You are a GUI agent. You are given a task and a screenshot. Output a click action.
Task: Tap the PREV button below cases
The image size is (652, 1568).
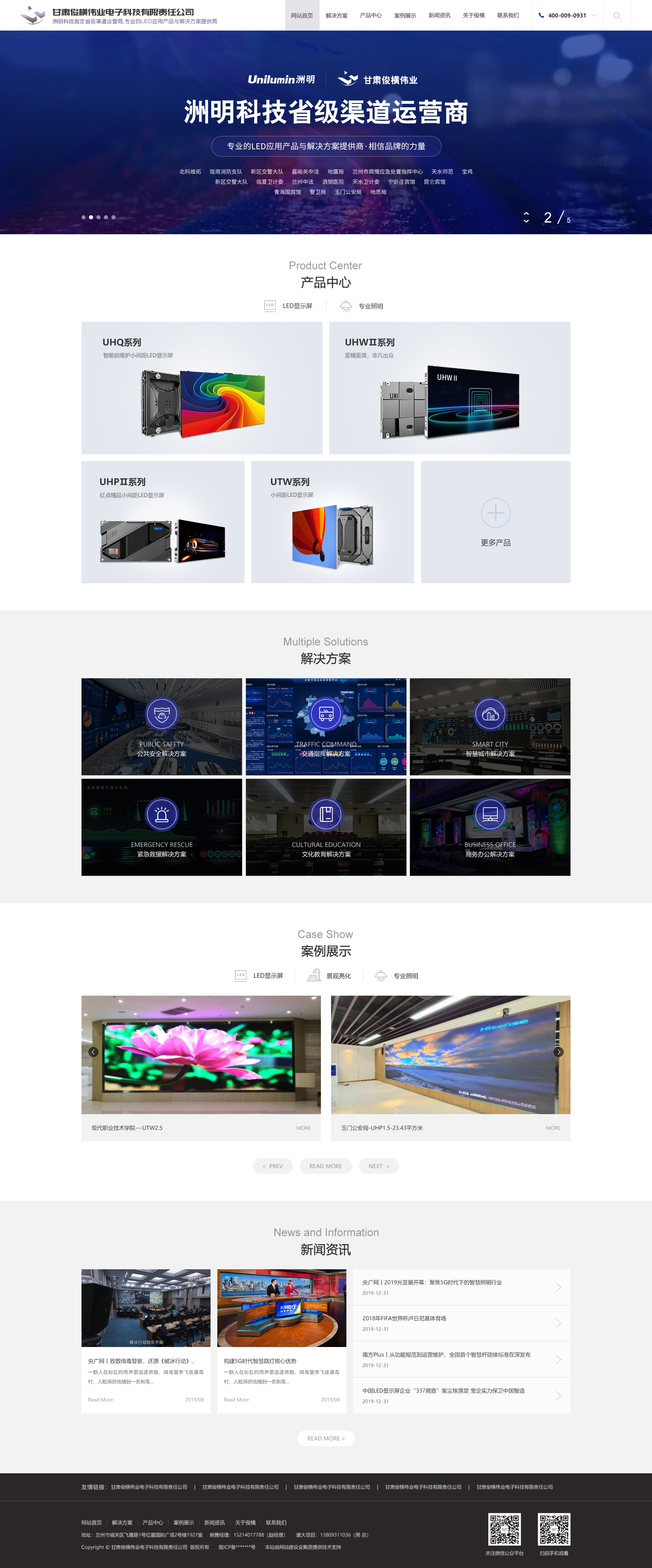coord(273,1166)
